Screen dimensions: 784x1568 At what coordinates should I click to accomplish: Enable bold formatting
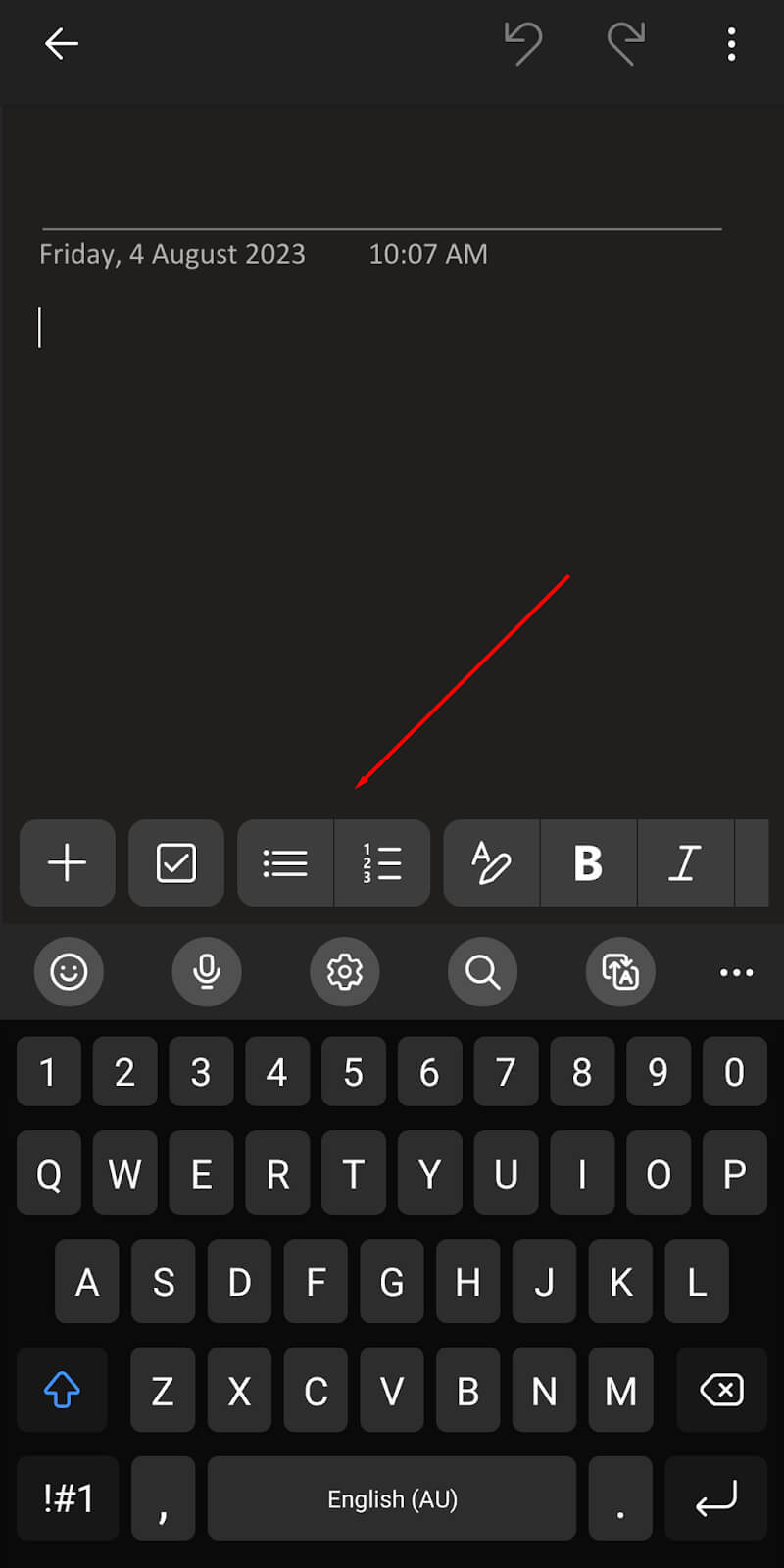[x=588, y=863]
